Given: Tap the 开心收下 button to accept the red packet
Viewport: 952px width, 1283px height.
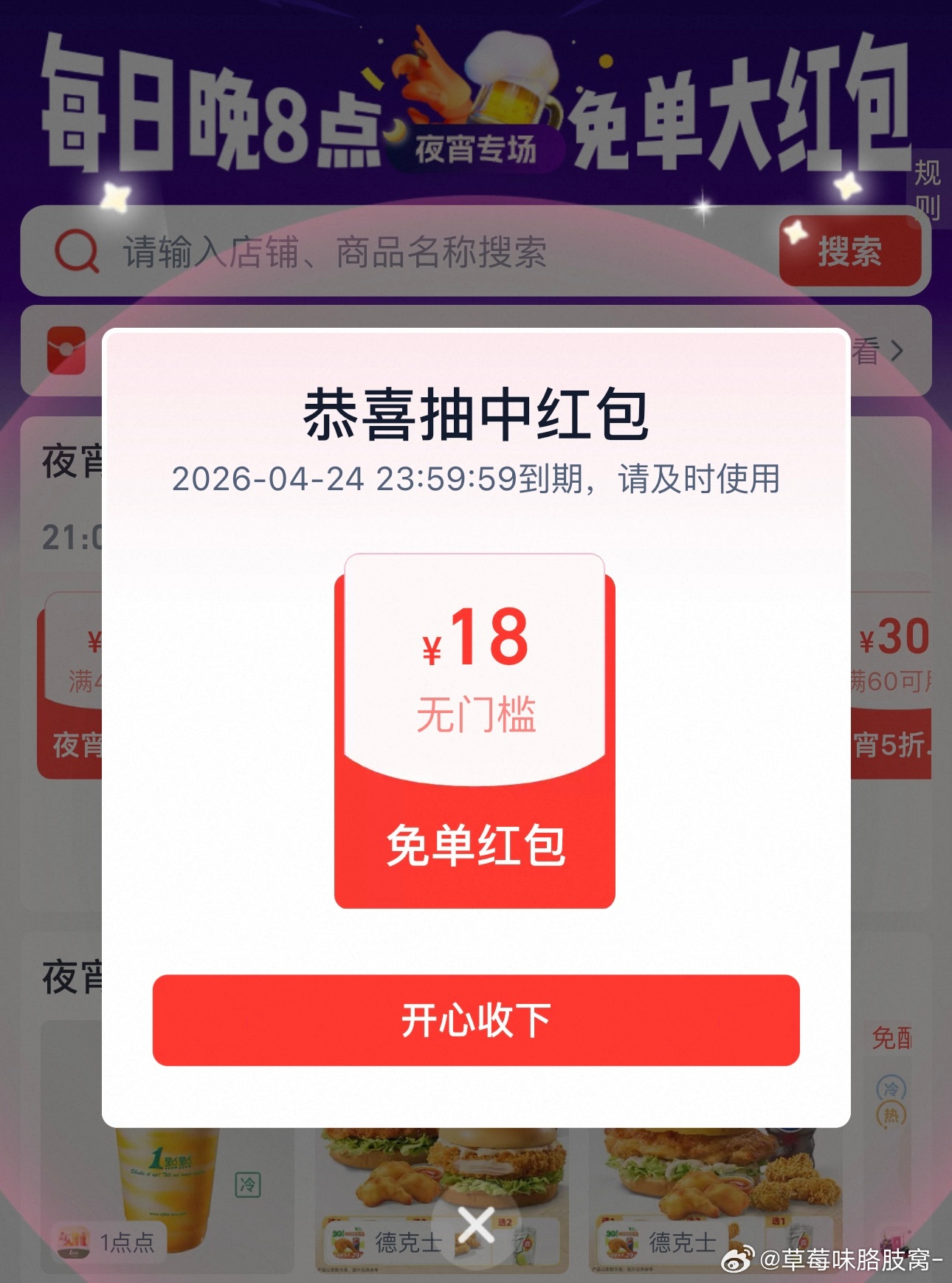Looking at the screenshot, I should click(476, 1020).
